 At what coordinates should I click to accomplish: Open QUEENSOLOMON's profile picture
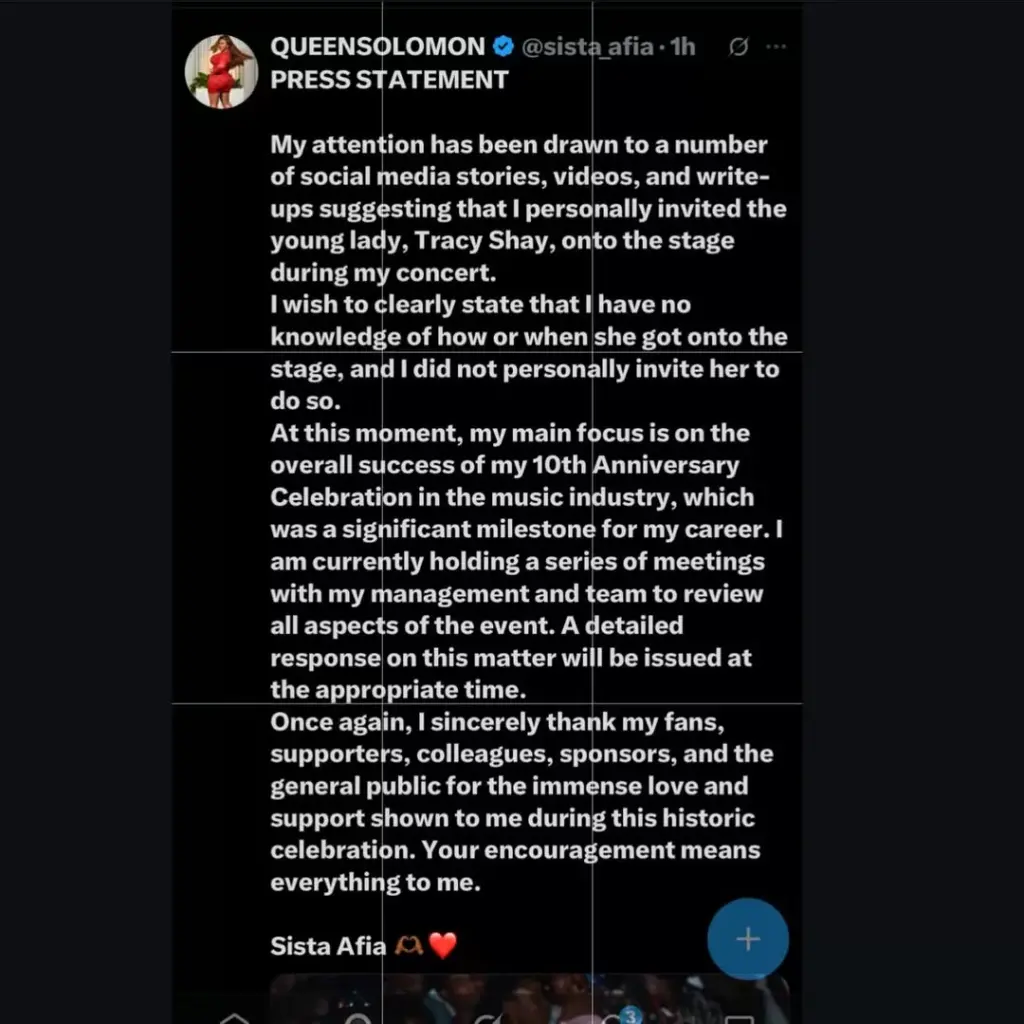221,71
